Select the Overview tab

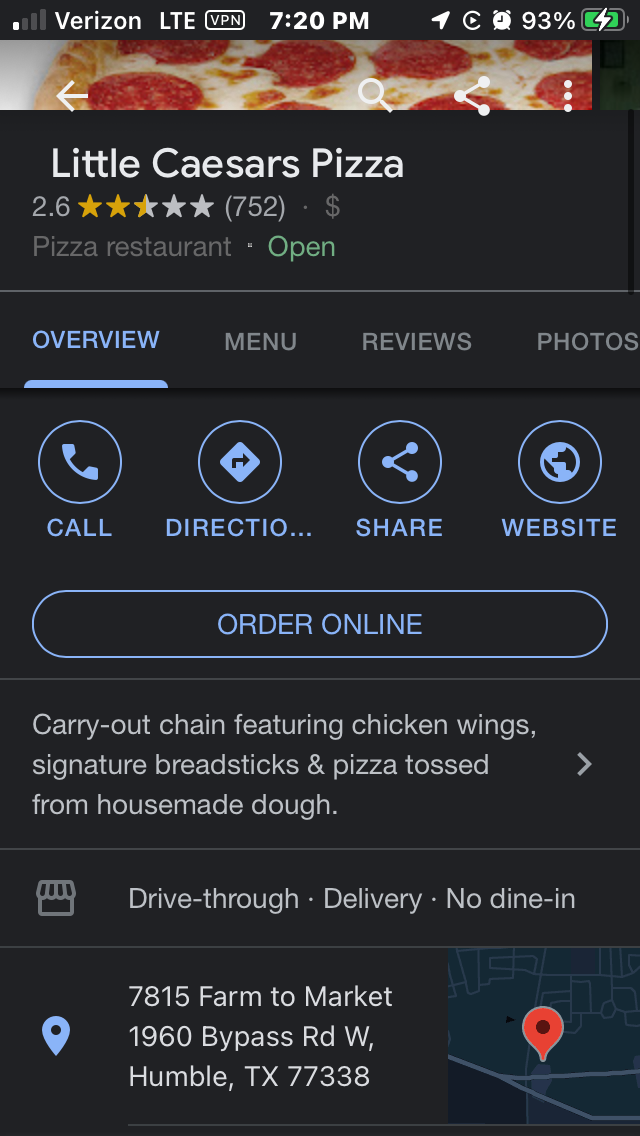(96, 340)
